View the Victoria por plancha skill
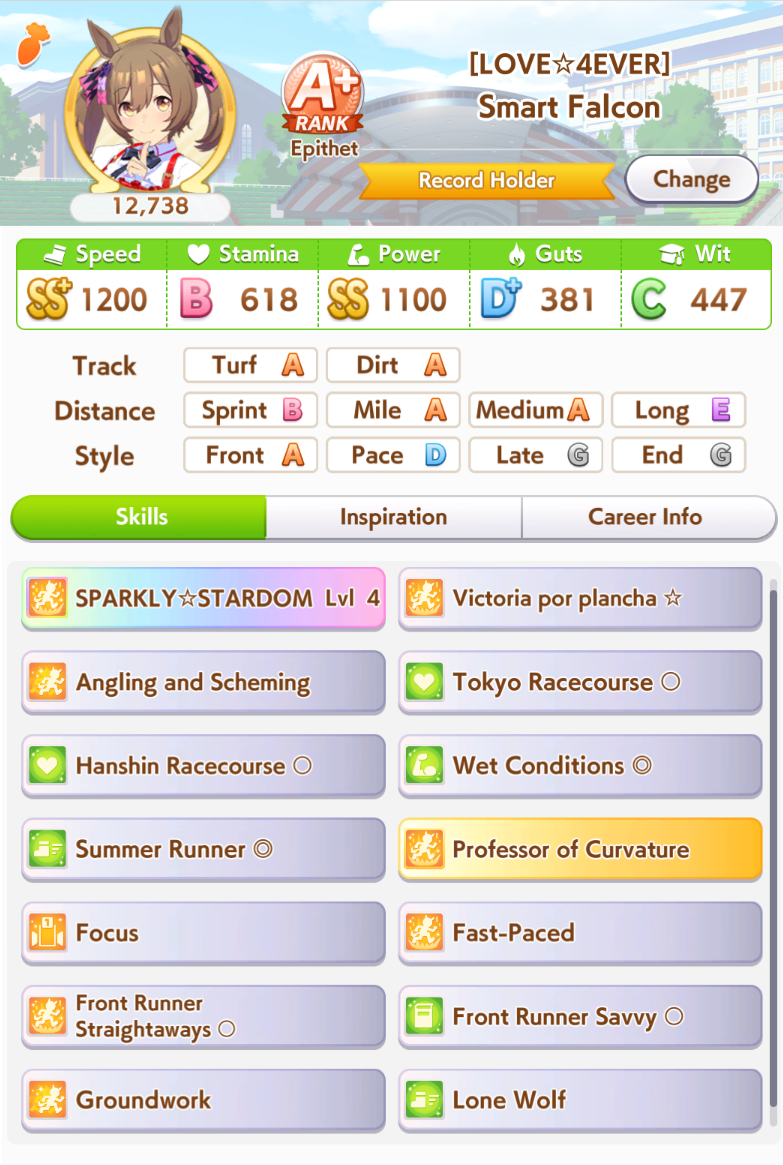 pos(580,598)
